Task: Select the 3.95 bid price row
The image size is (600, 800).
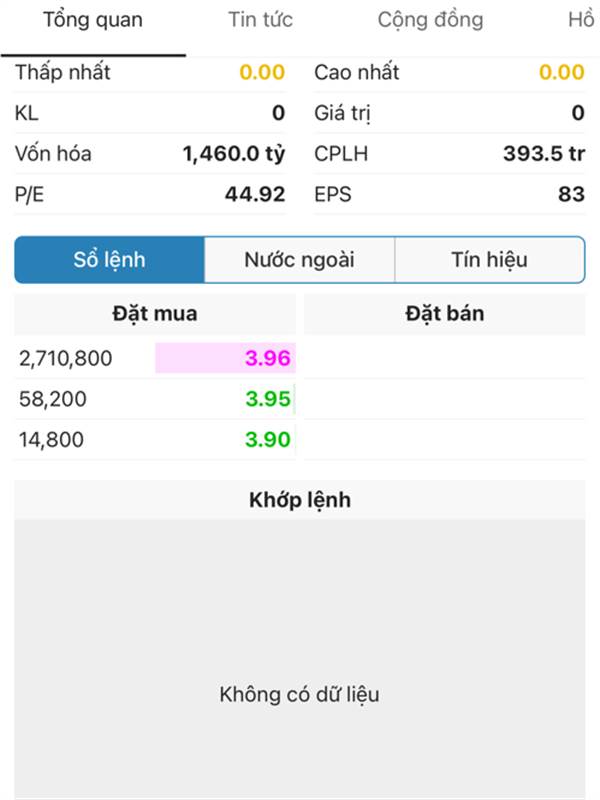Action: tap(155, 399)
